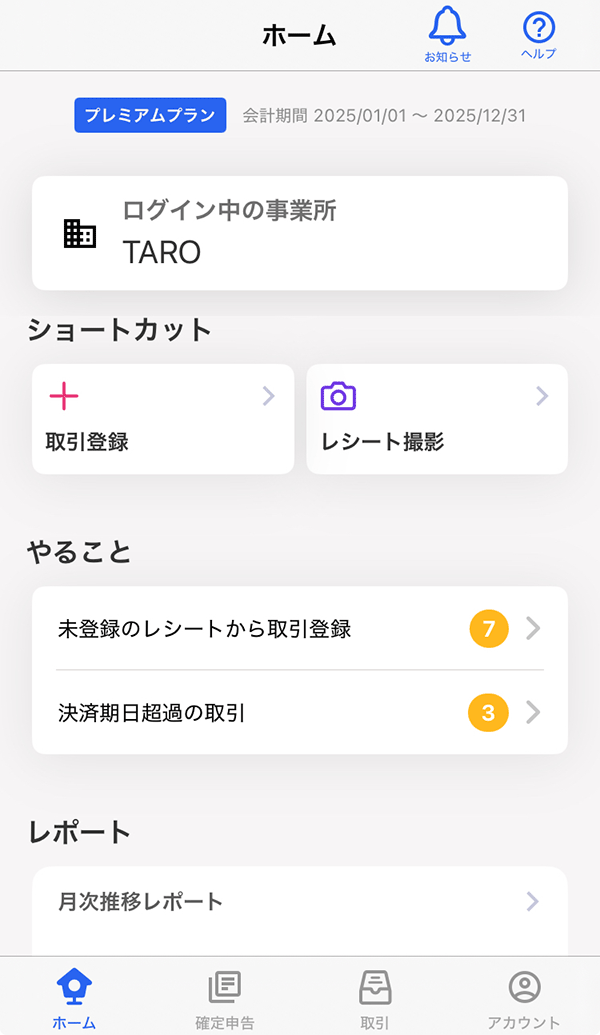
Task: Open the 月次推移レポート row
Action: (x=300, y=902)
